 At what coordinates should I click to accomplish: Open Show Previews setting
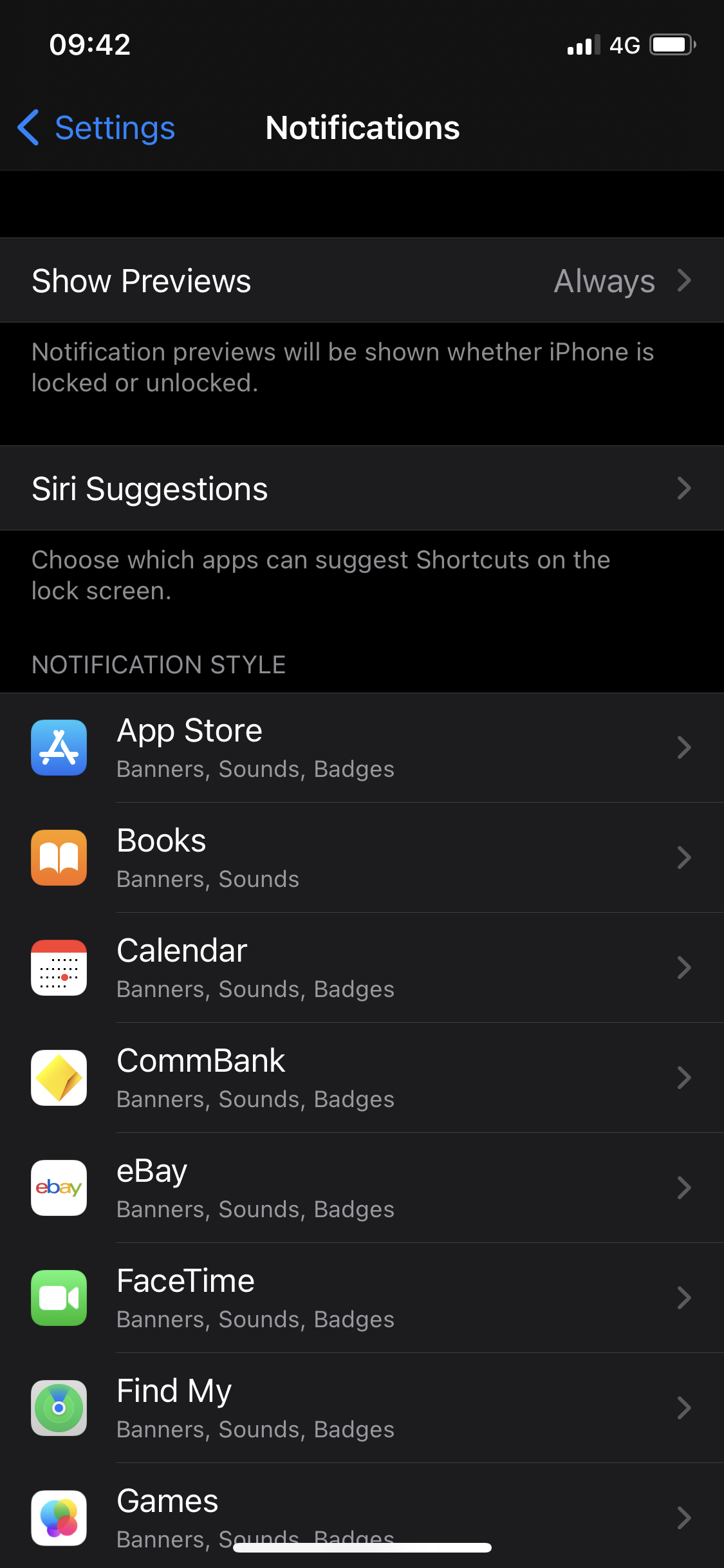point(362,281)
